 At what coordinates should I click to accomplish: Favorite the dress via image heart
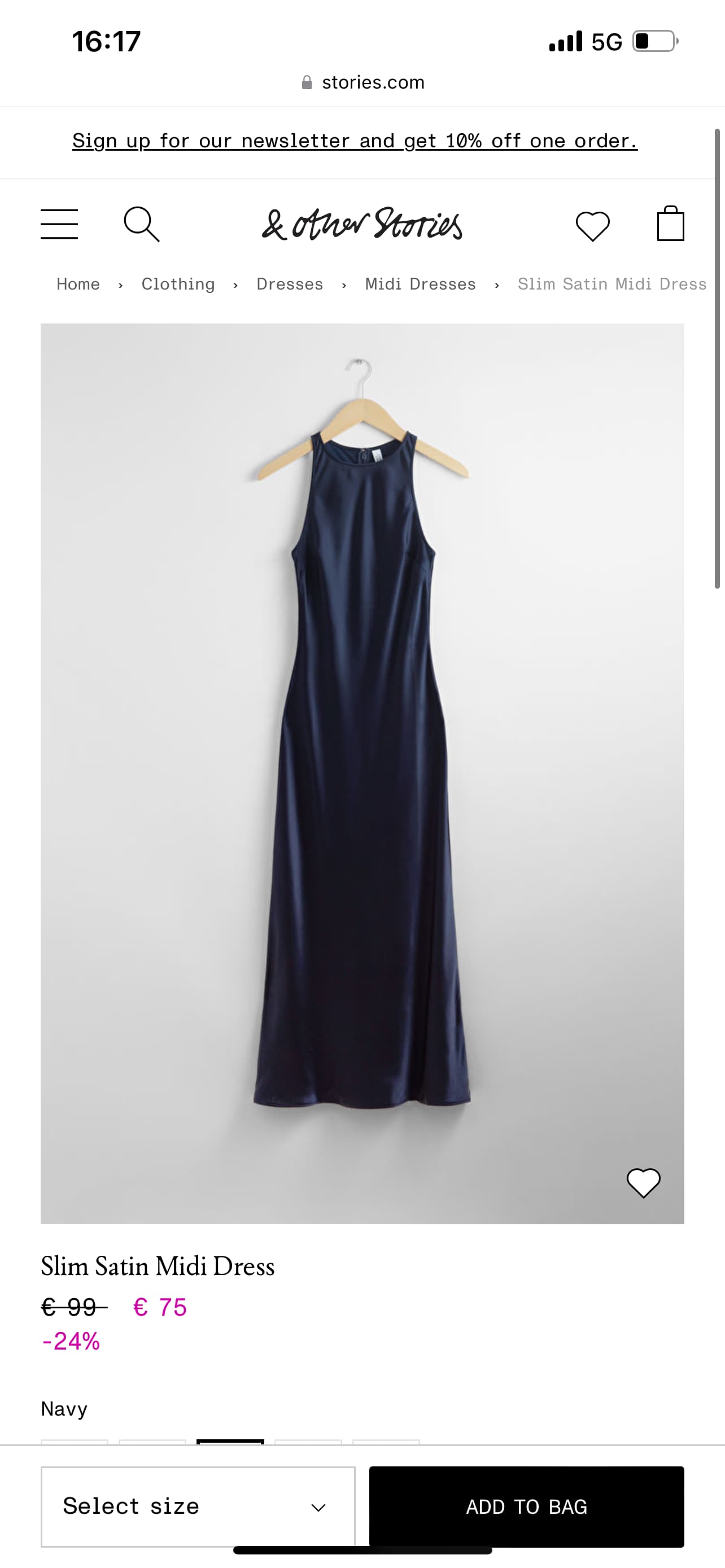click(644, 1183)
